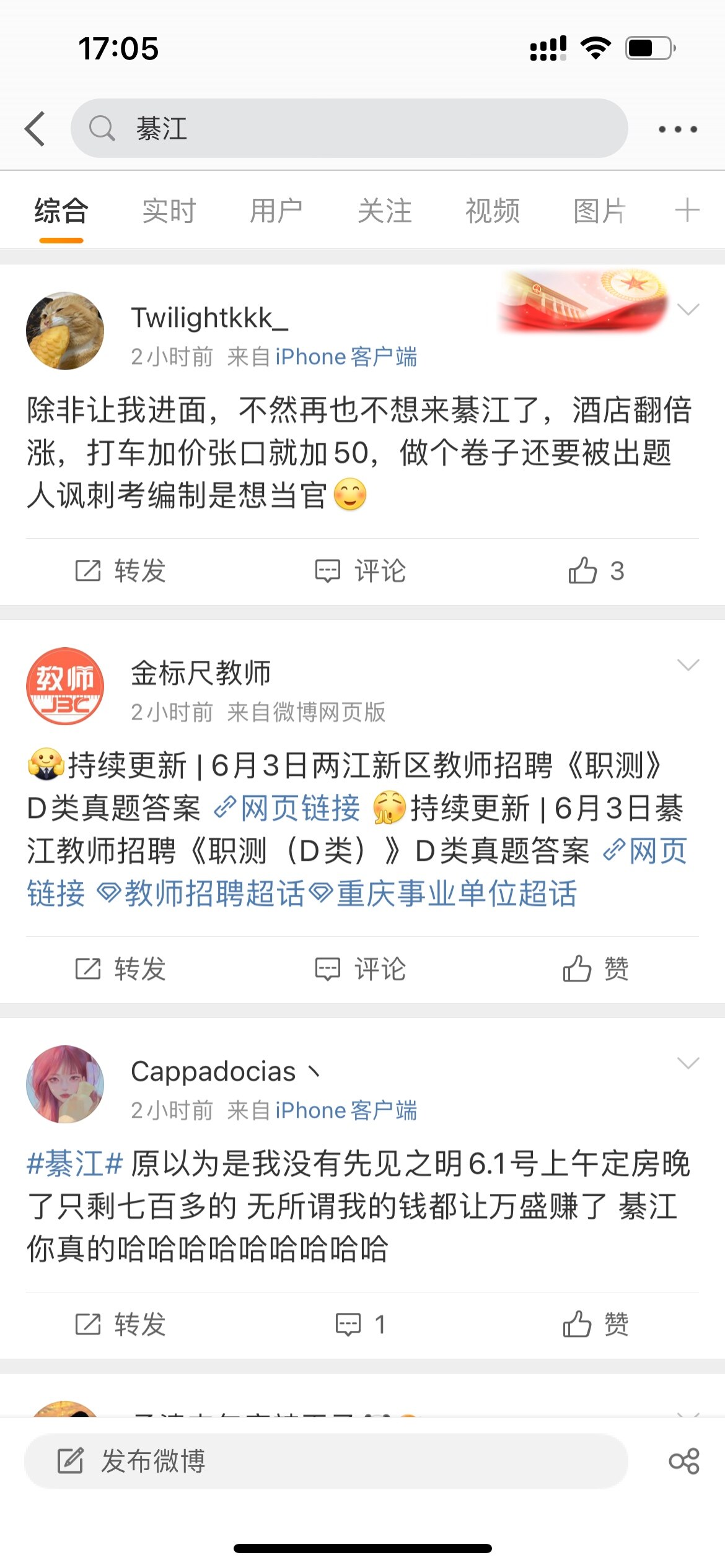The width and height of the screenshot is (725, 1568).
Task: Expand options chevron on 金标尺教师's post
Action: tap(688, 665)
